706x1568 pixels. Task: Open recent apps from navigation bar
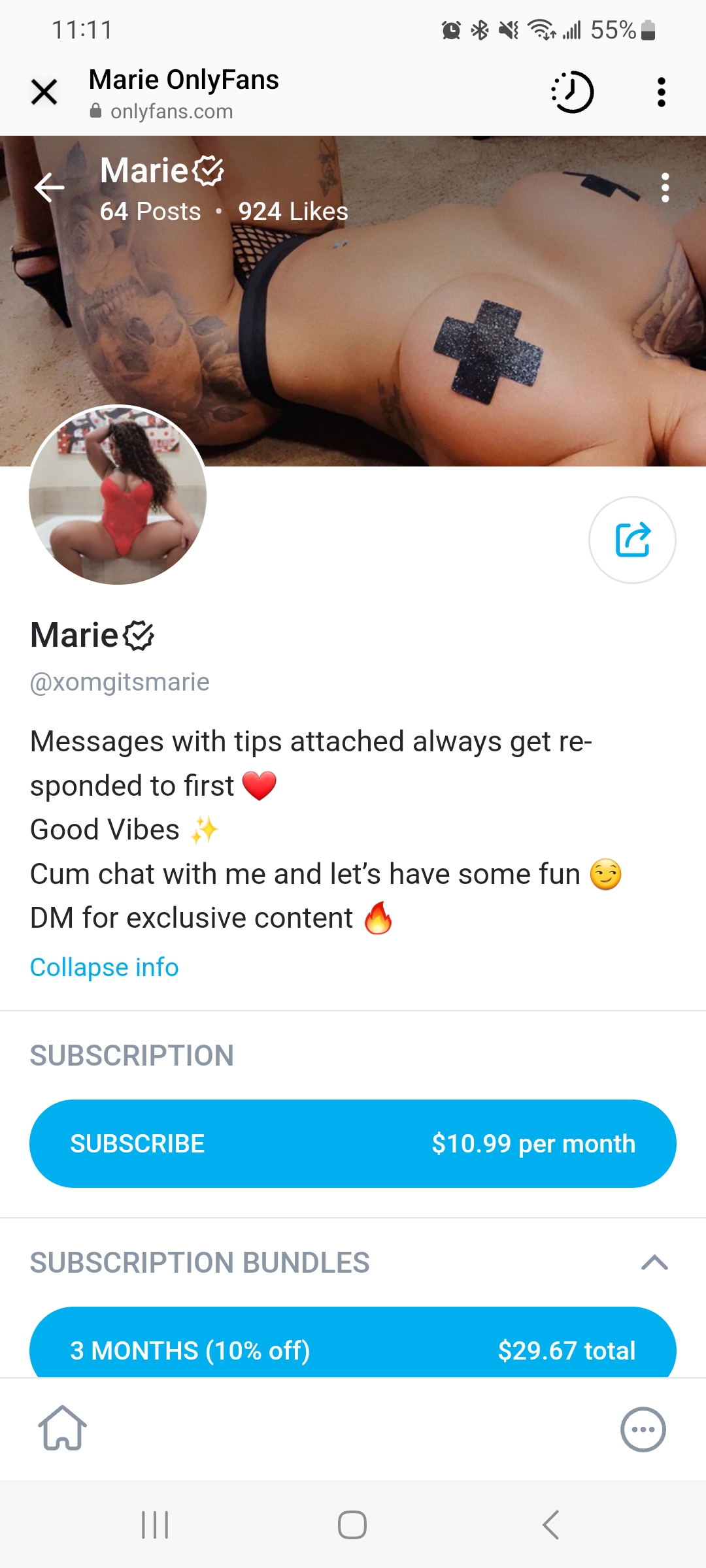coord(155,1525)
